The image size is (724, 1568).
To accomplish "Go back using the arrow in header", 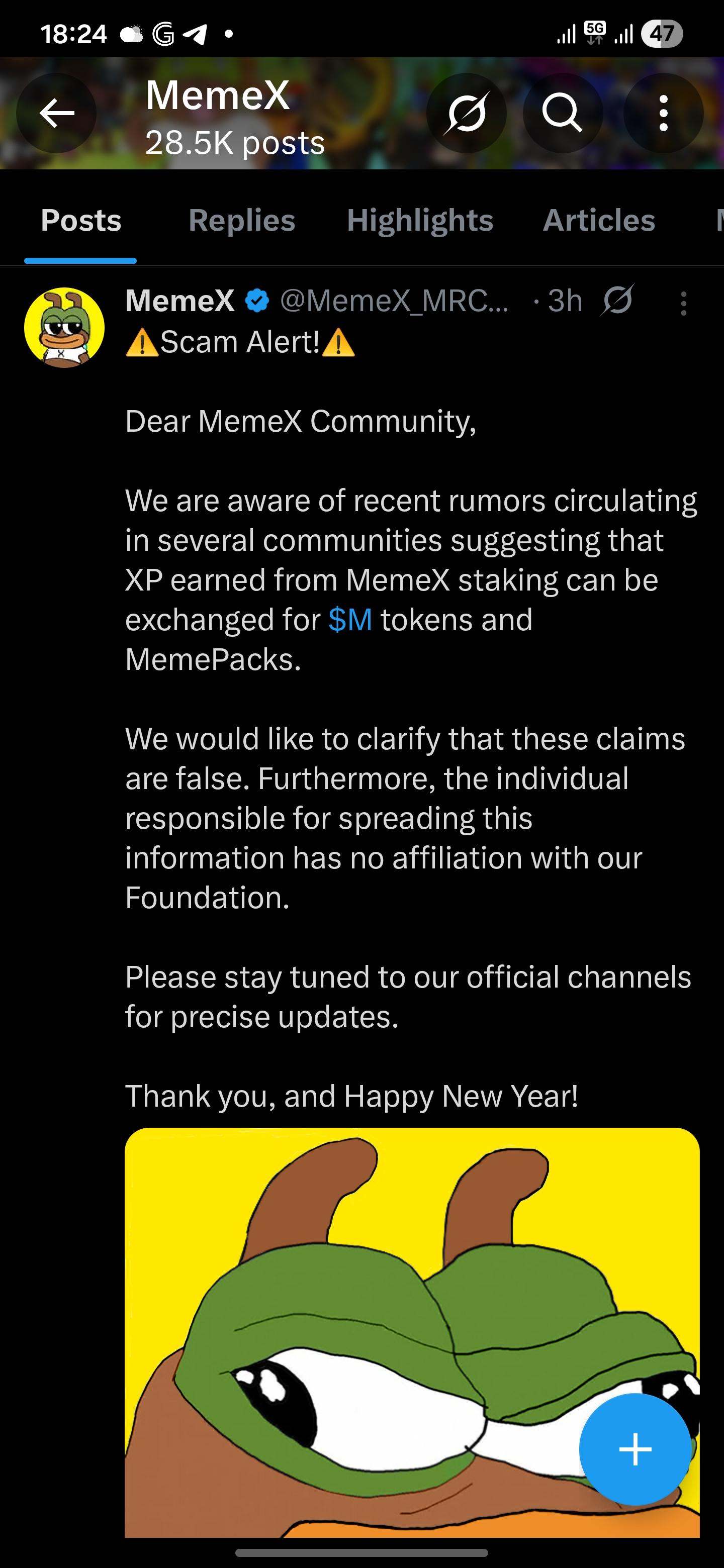I will pos(57,113).
